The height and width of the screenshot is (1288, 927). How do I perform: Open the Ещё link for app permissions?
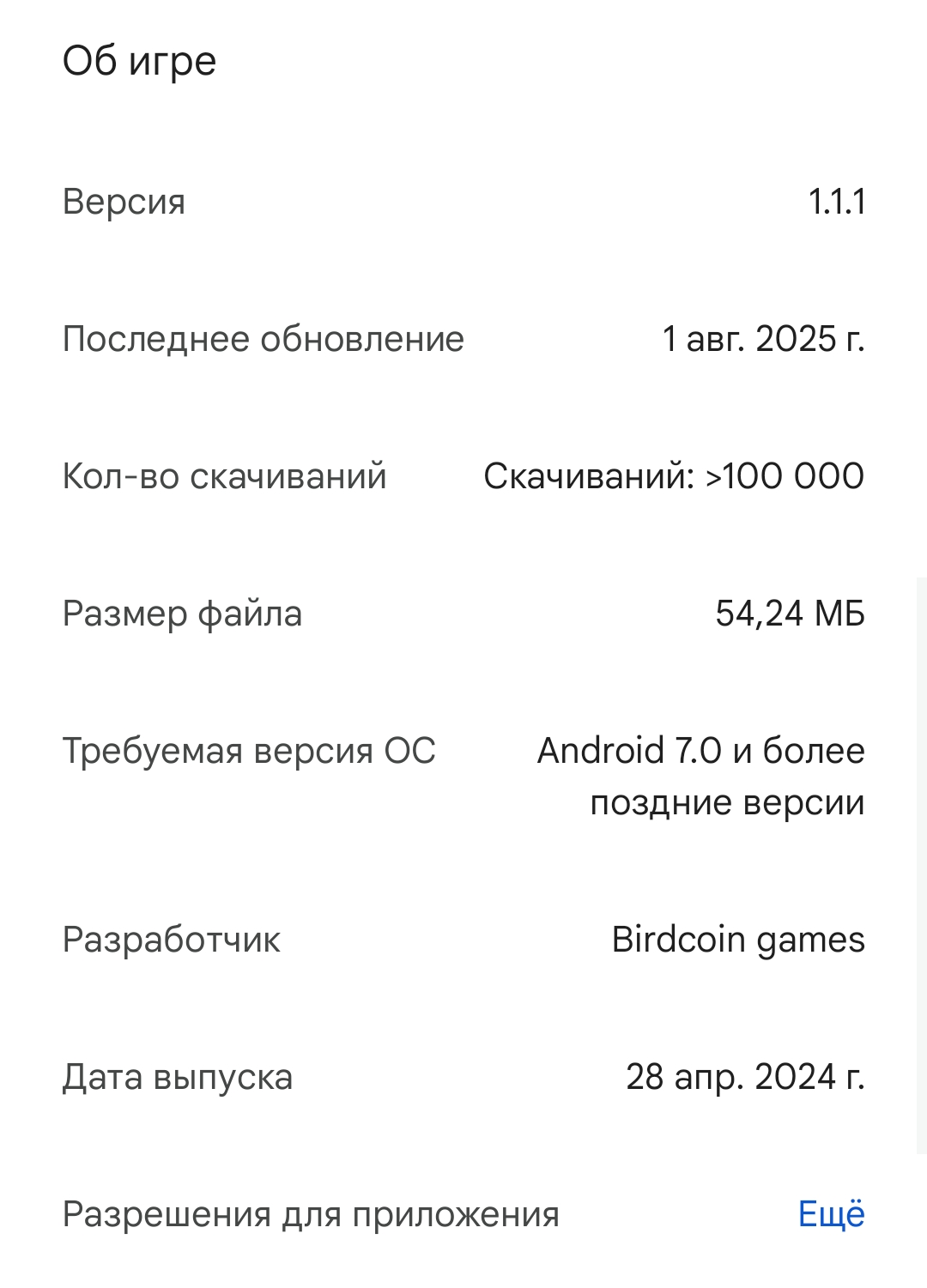click(830, 1213)
